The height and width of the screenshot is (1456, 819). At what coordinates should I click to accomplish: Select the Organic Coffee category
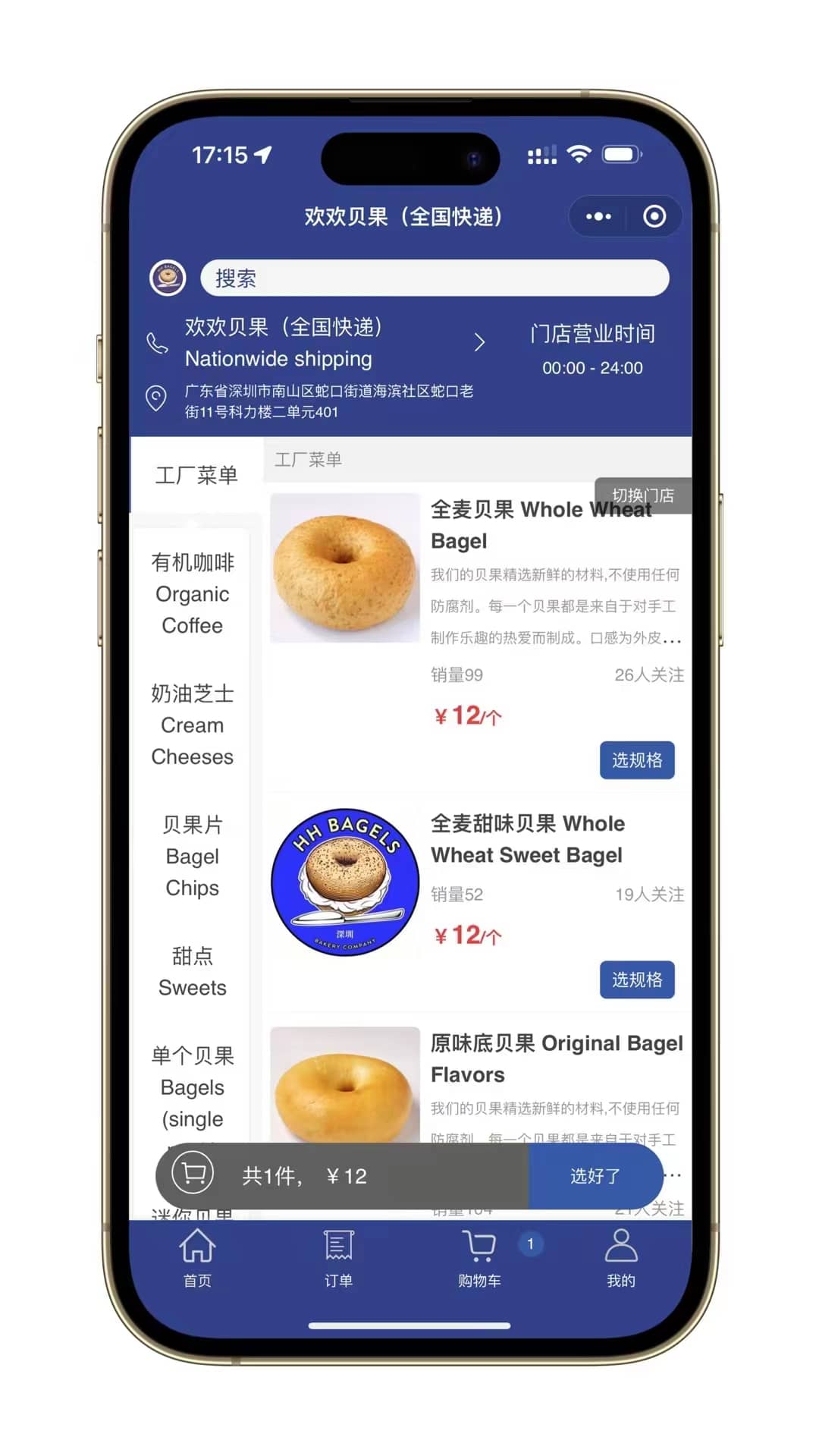tap(193, 594)
